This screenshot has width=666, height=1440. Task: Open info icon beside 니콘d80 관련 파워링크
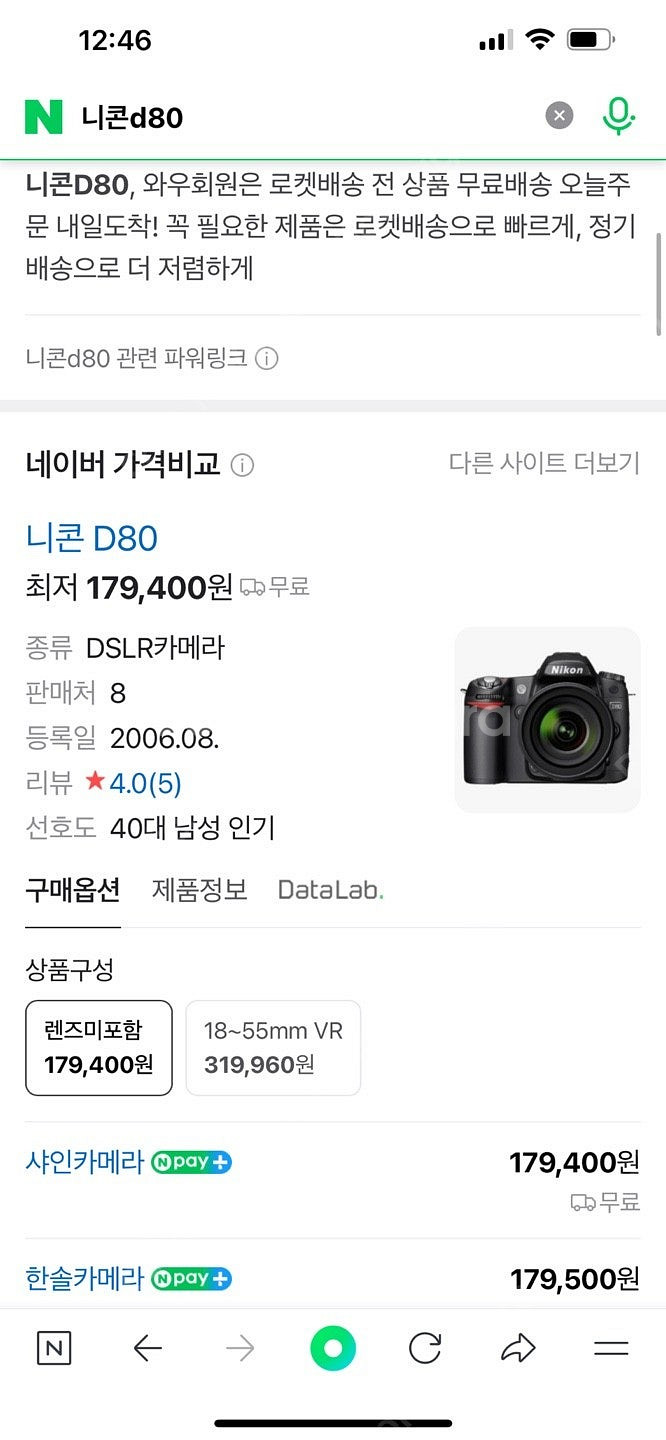pyautogui.click(x=267, y=358)
